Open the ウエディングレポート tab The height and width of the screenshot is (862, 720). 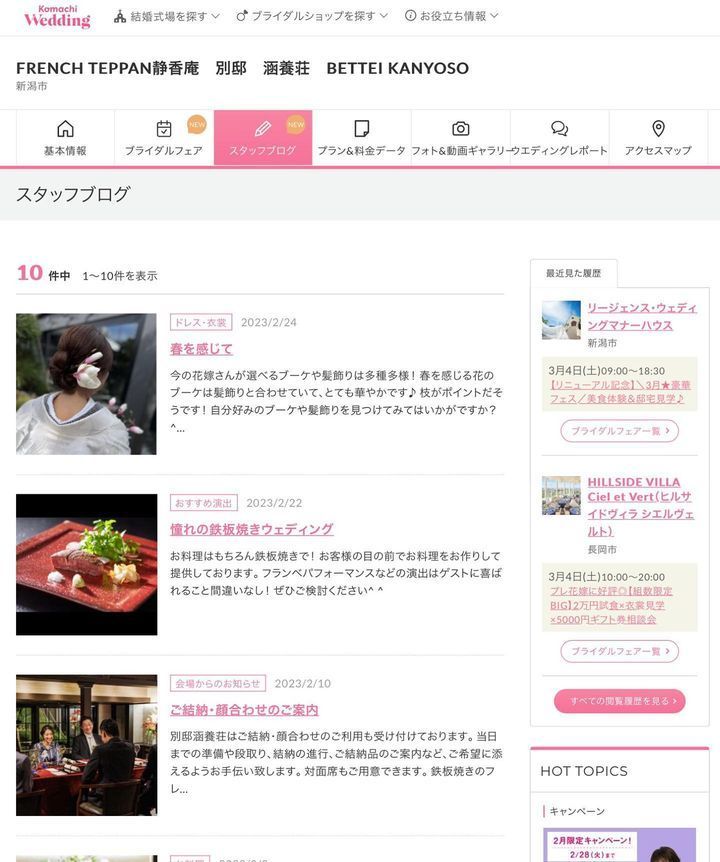tap(559, 138)
